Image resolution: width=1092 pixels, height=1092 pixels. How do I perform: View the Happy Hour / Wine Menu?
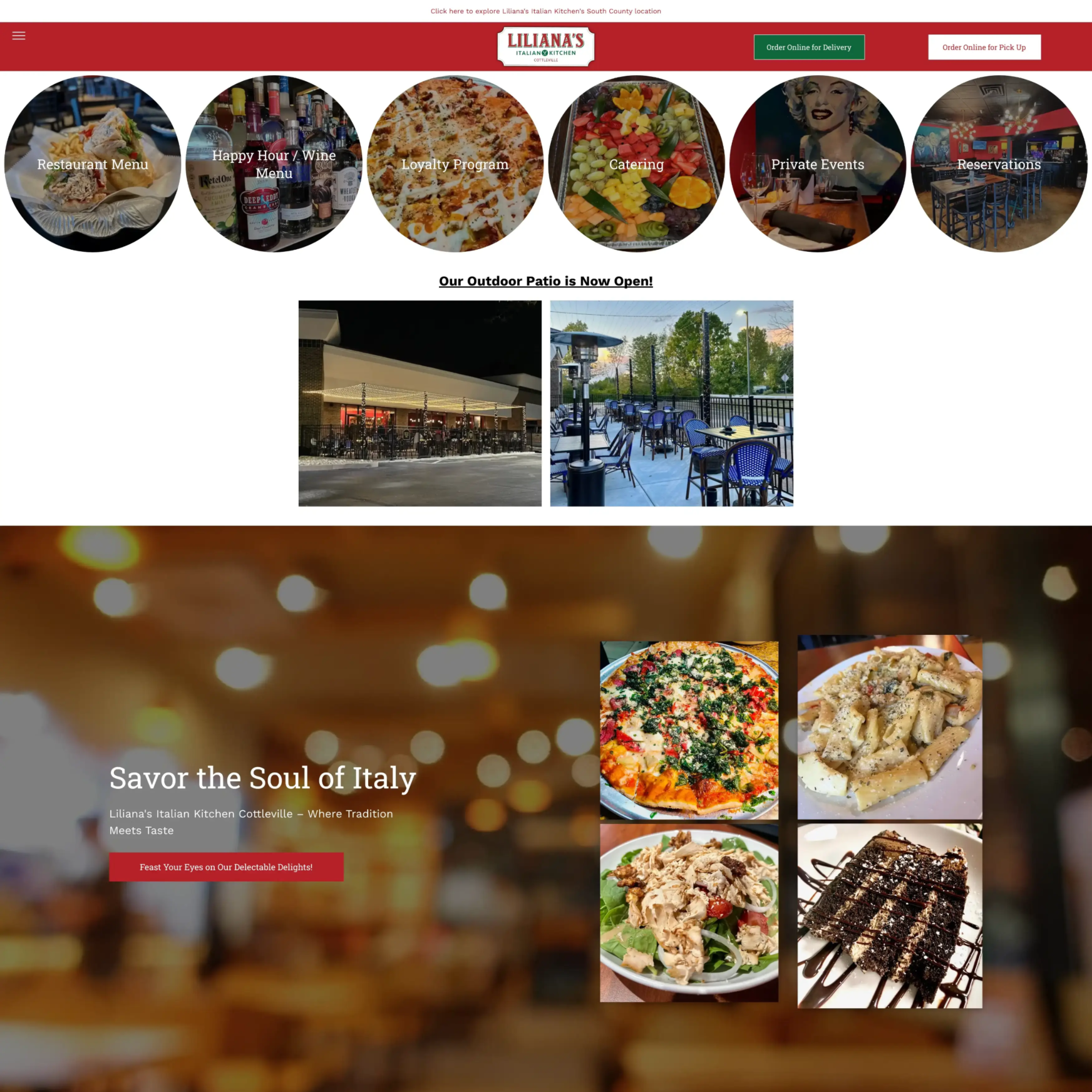coord(274,164)
